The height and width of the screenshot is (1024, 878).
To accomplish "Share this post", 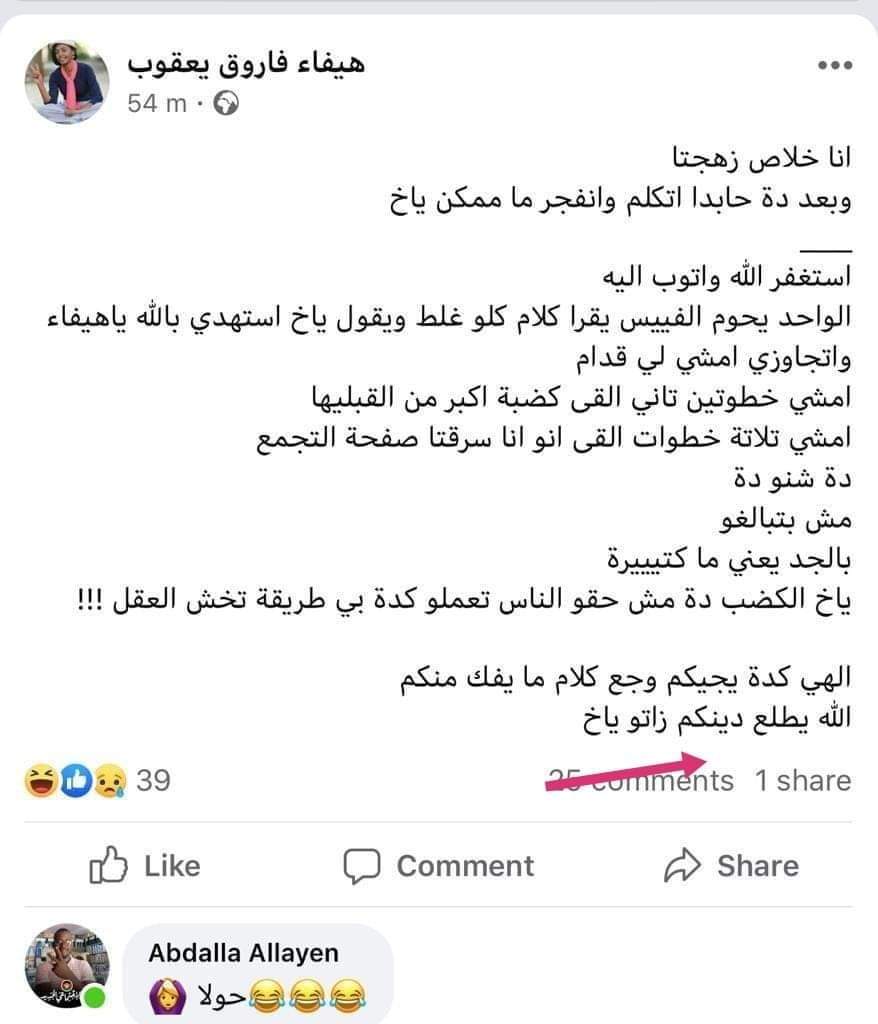I will tap(731, 866).
